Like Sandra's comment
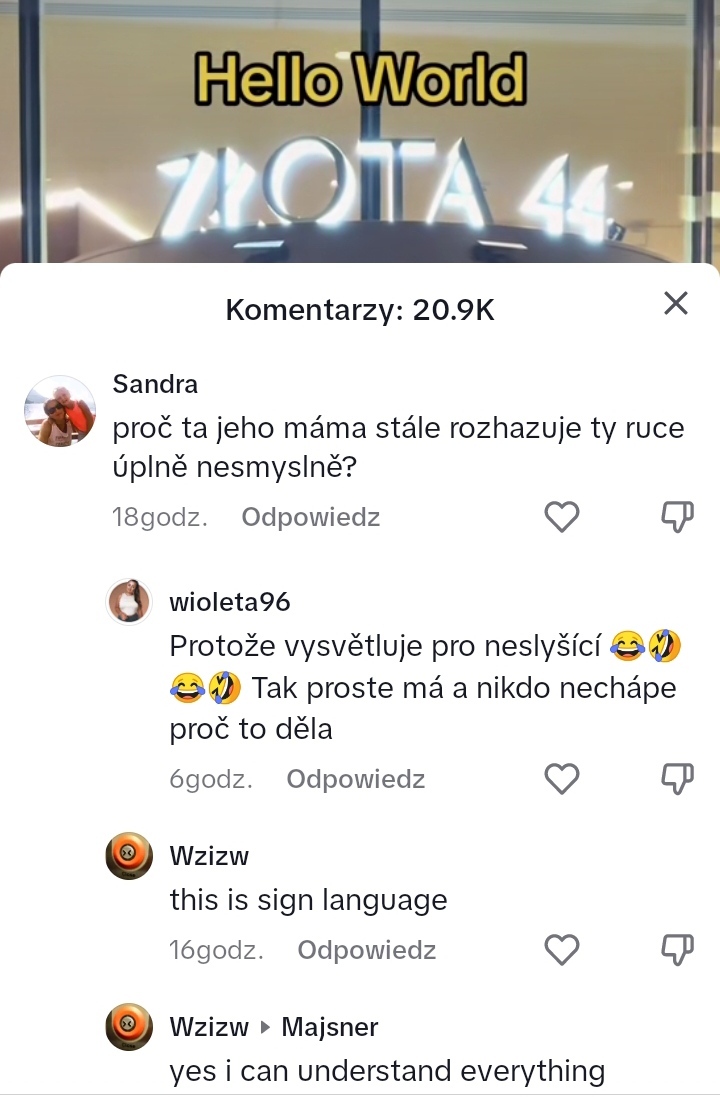 tap(561, 517)
